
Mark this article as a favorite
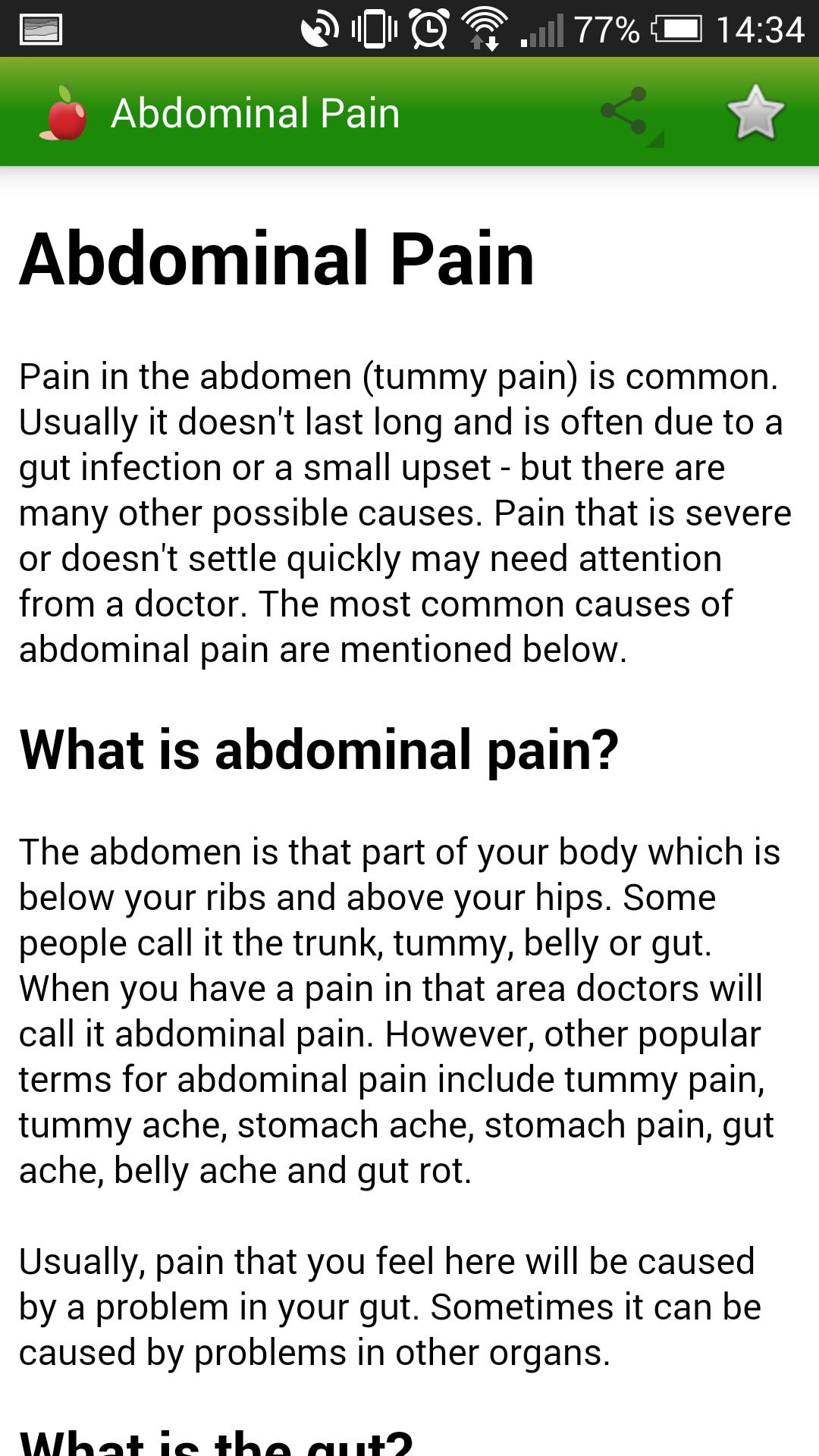(x=755, y=112)
